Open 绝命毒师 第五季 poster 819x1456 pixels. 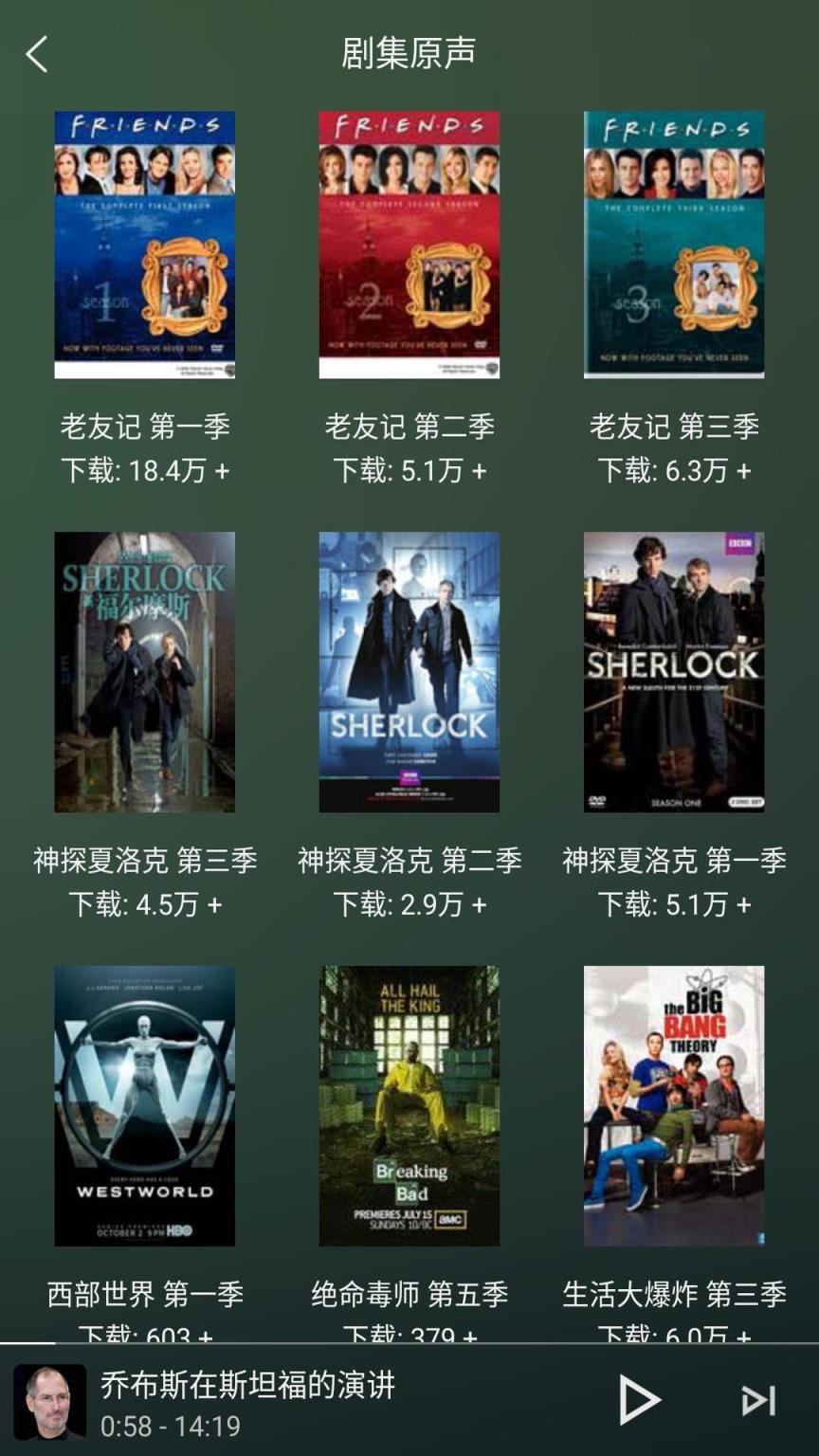click(x=409, y=1104)
